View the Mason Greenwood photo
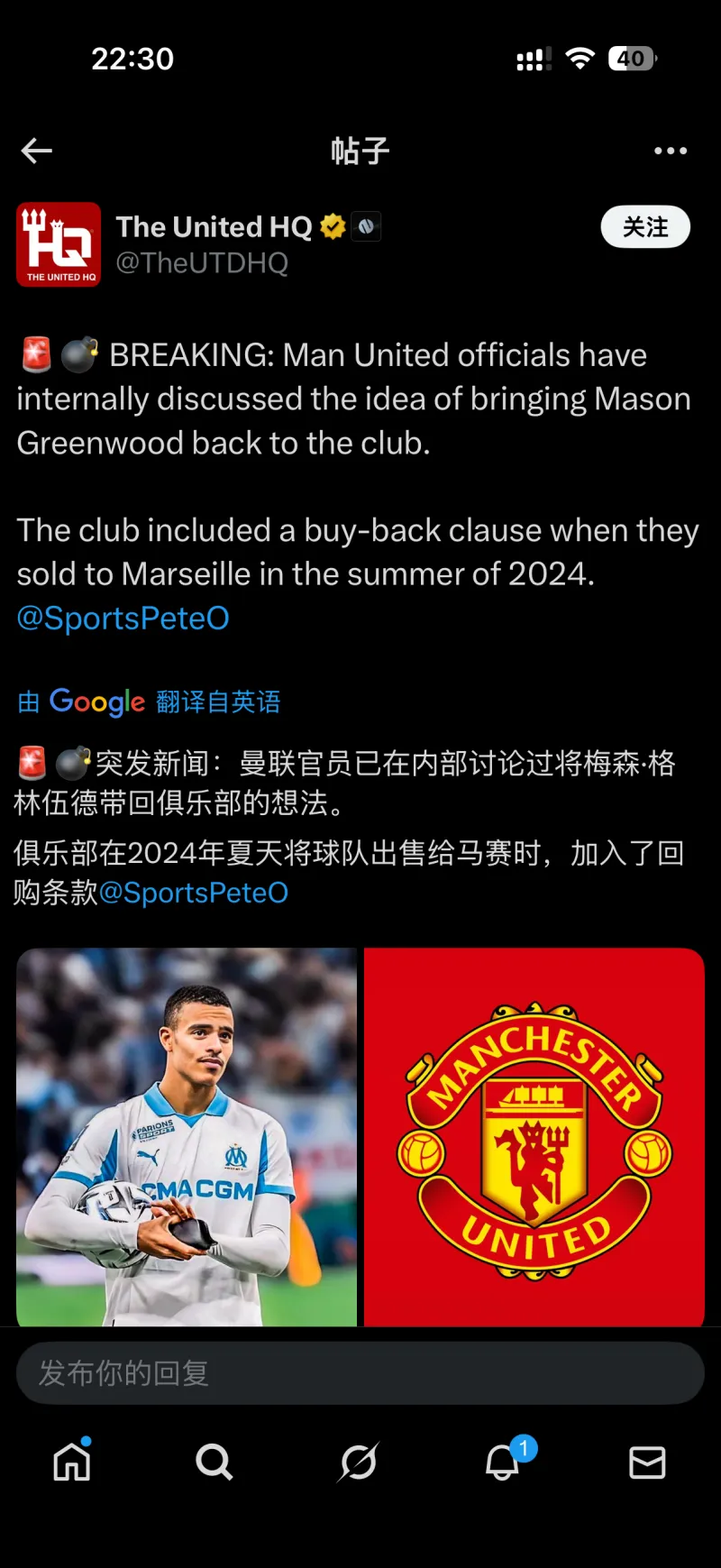This screenshot has width=721, height=1568. pos(187,1136)
